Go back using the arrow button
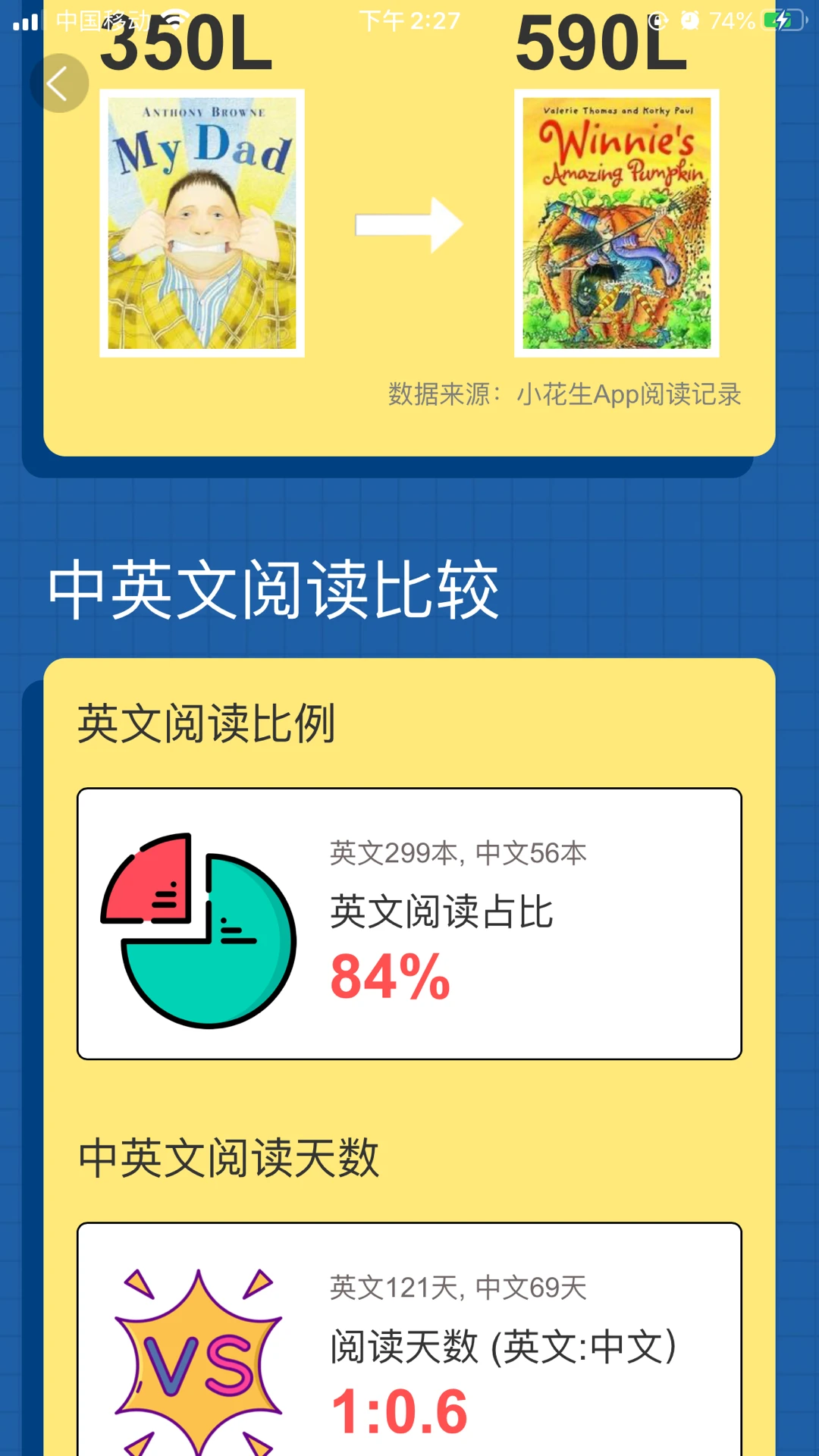The height and width of the screenshot is (1456, 819). coord(58,83)
